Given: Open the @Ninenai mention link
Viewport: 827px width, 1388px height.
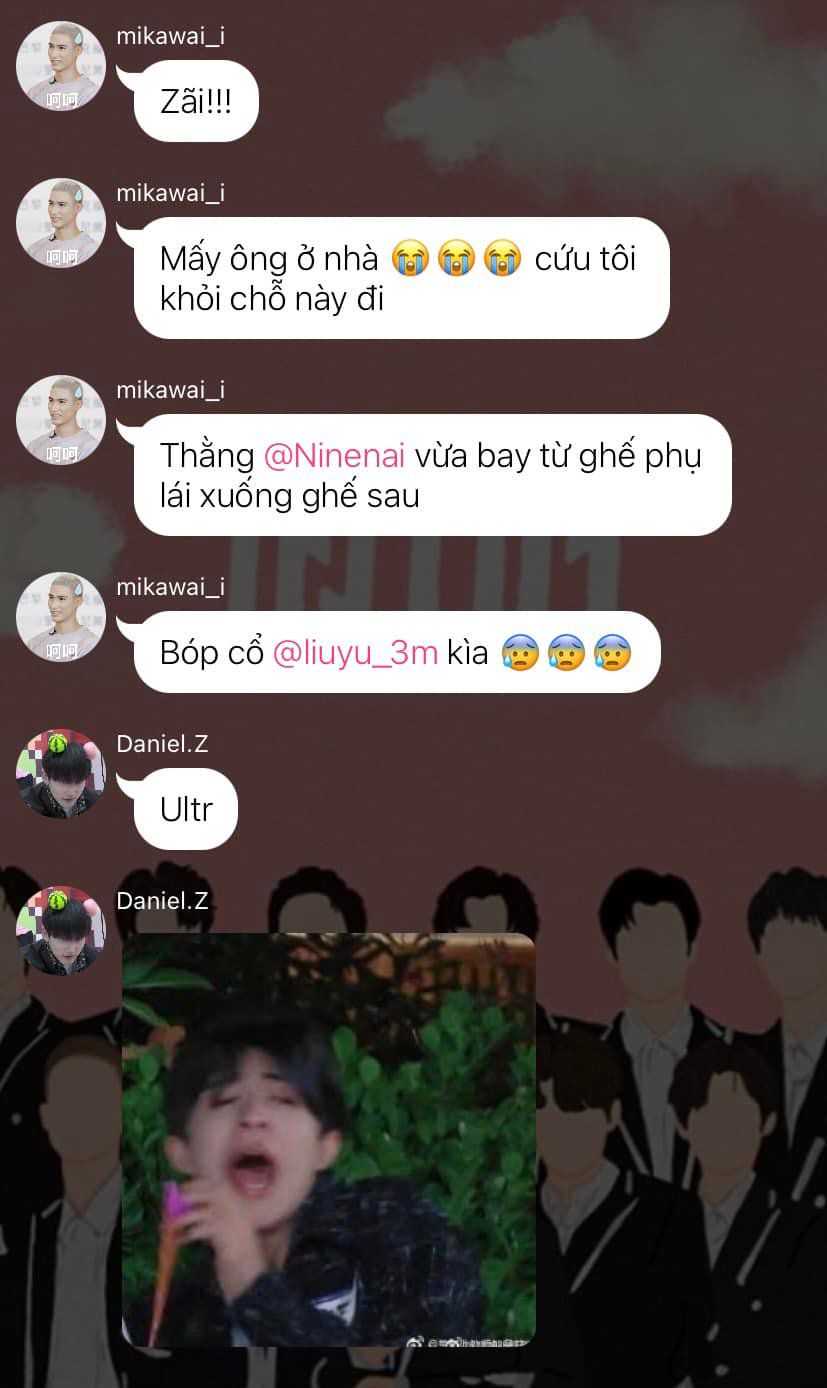Looking at the screenshot, I should [334, 455].
